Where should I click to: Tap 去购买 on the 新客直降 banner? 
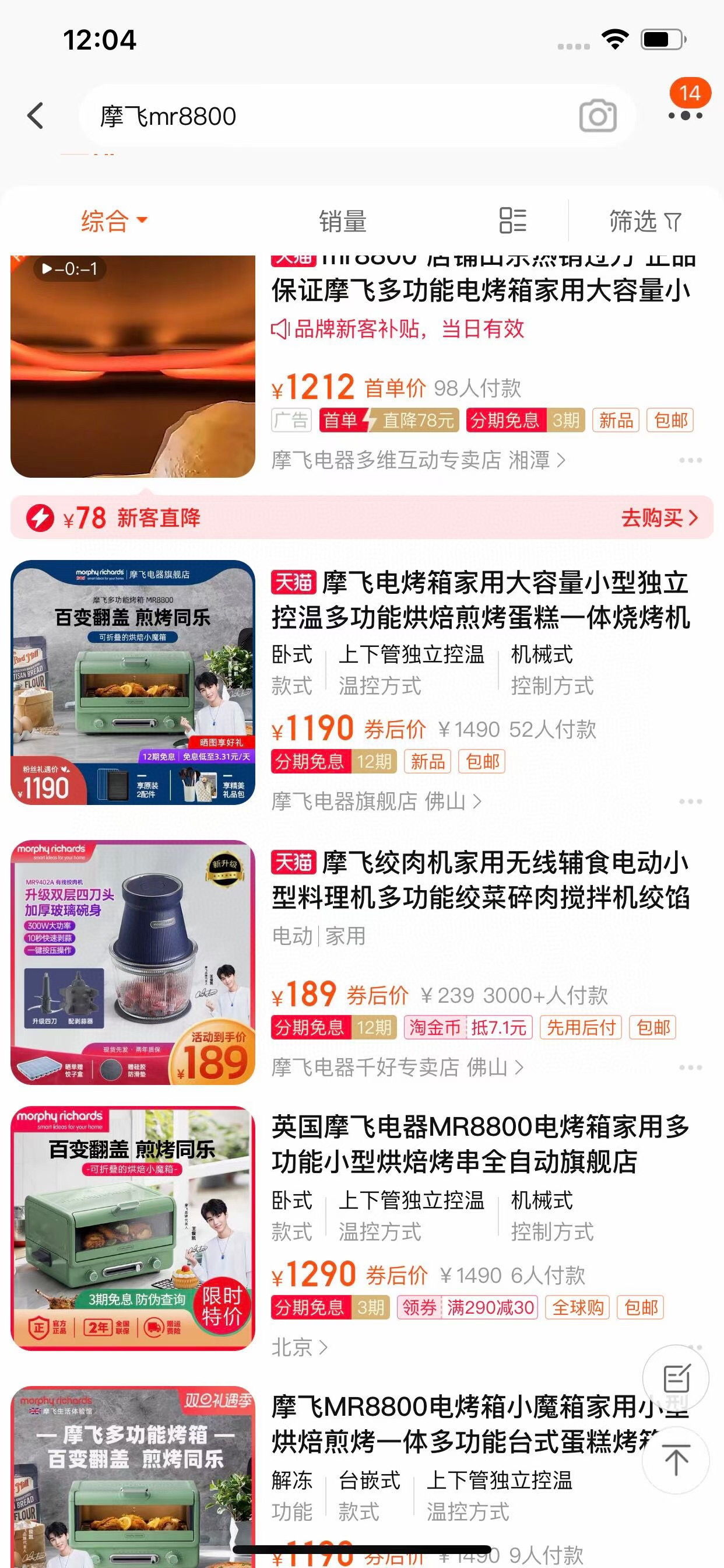[658, 518]
